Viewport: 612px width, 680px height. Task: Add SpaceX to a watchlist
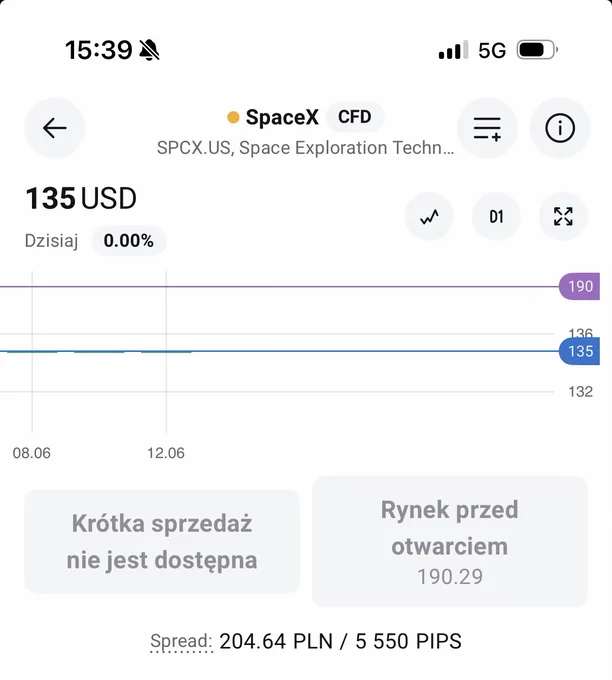487,128
